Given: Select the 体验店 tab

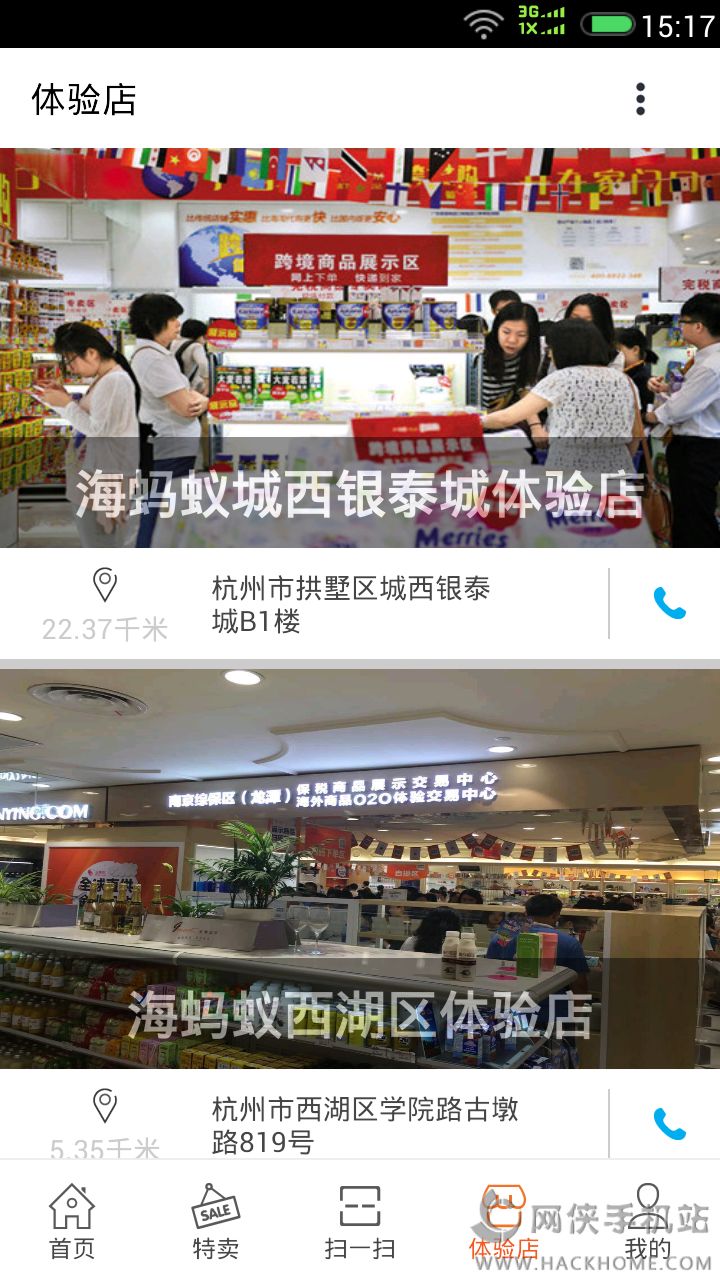Looking at the screenshot, I should click(x=504, y=1221).
